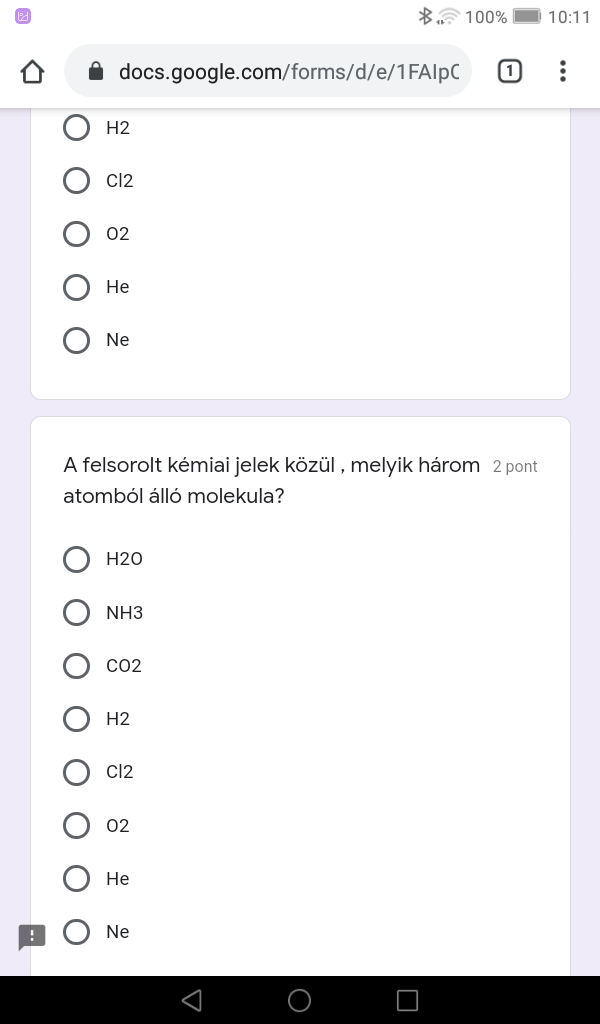Open the tab switcher showing 1 tab

click(x=509, y=71)
